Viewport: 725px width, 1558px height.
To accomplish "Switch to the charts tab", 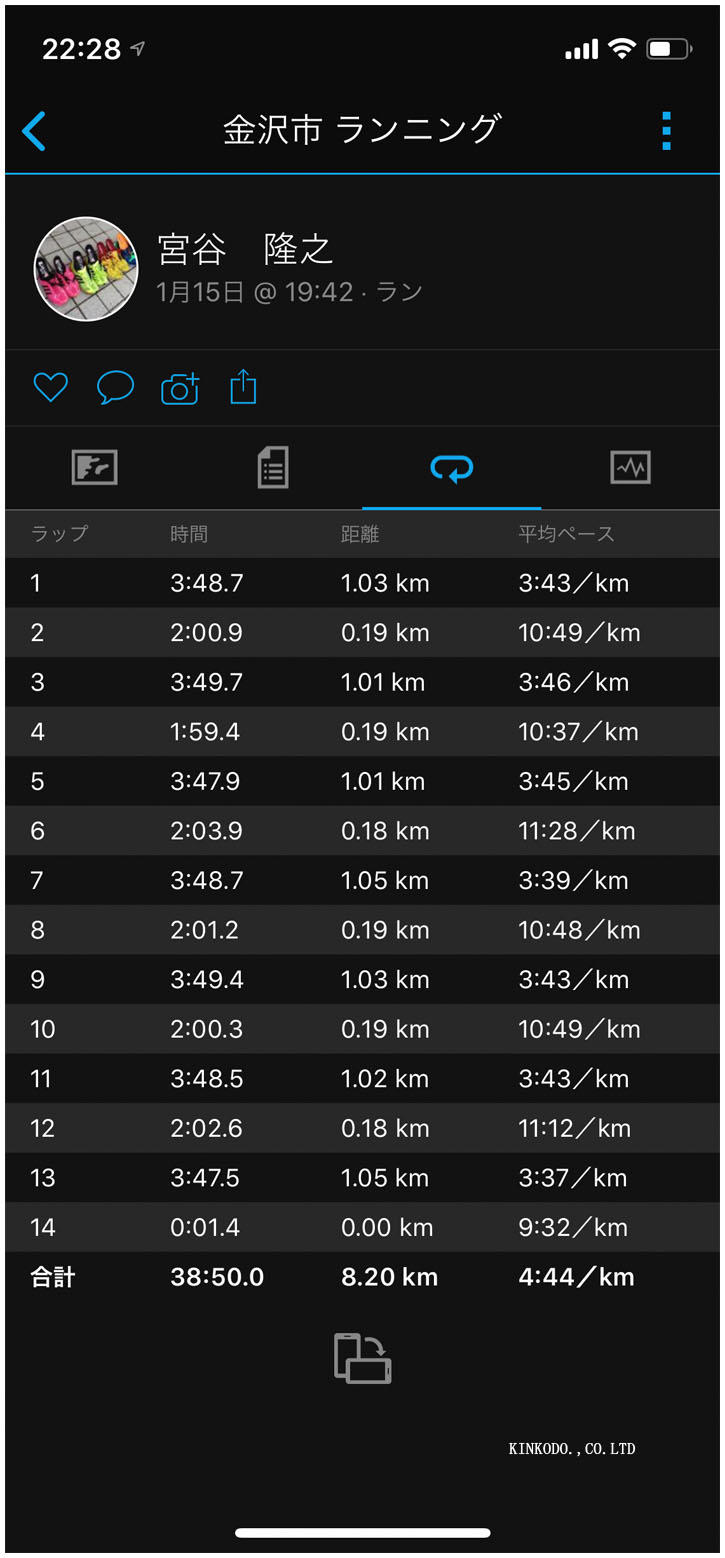I will (630, 467).
